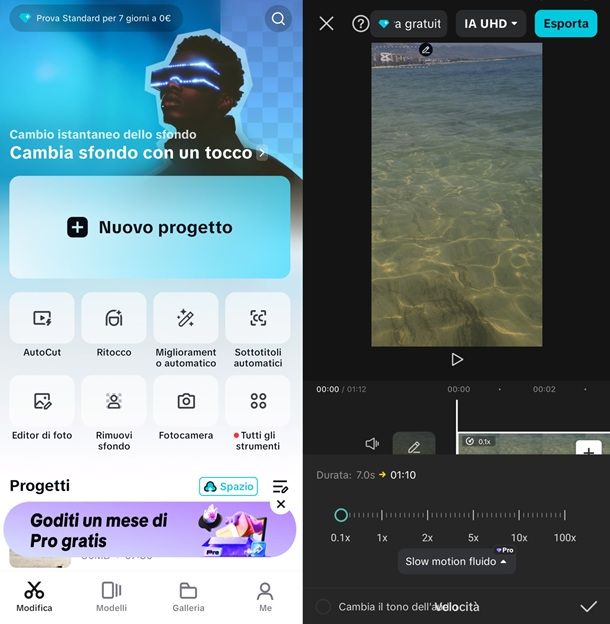Close the video editor
Image resolution: width=610 pixels, height=624 pixels.
pyautogui.click(x=326, y=23)
